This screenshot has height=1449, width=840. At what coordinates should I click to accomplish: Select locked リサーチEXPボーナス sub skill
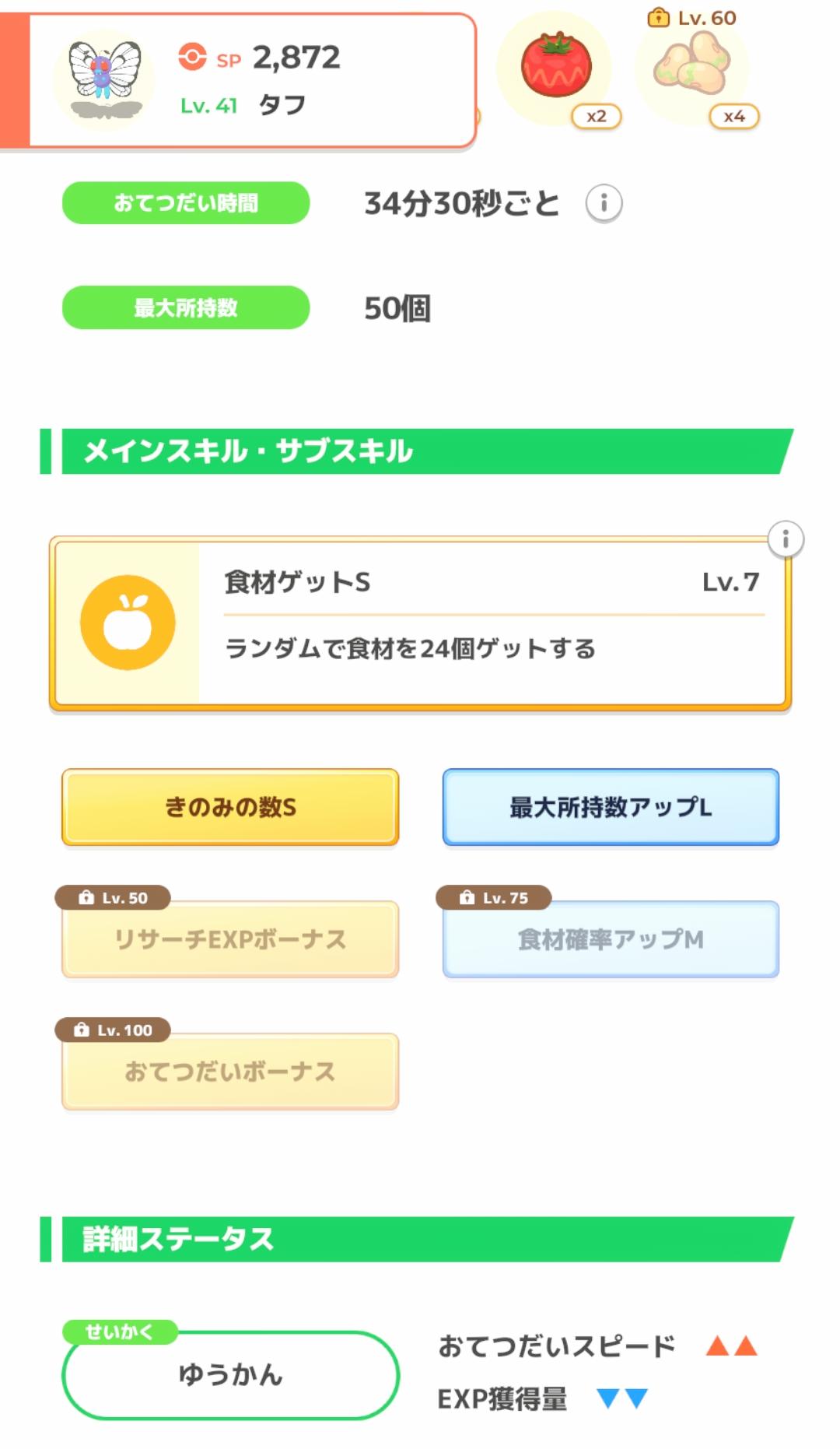coord(230,939)
